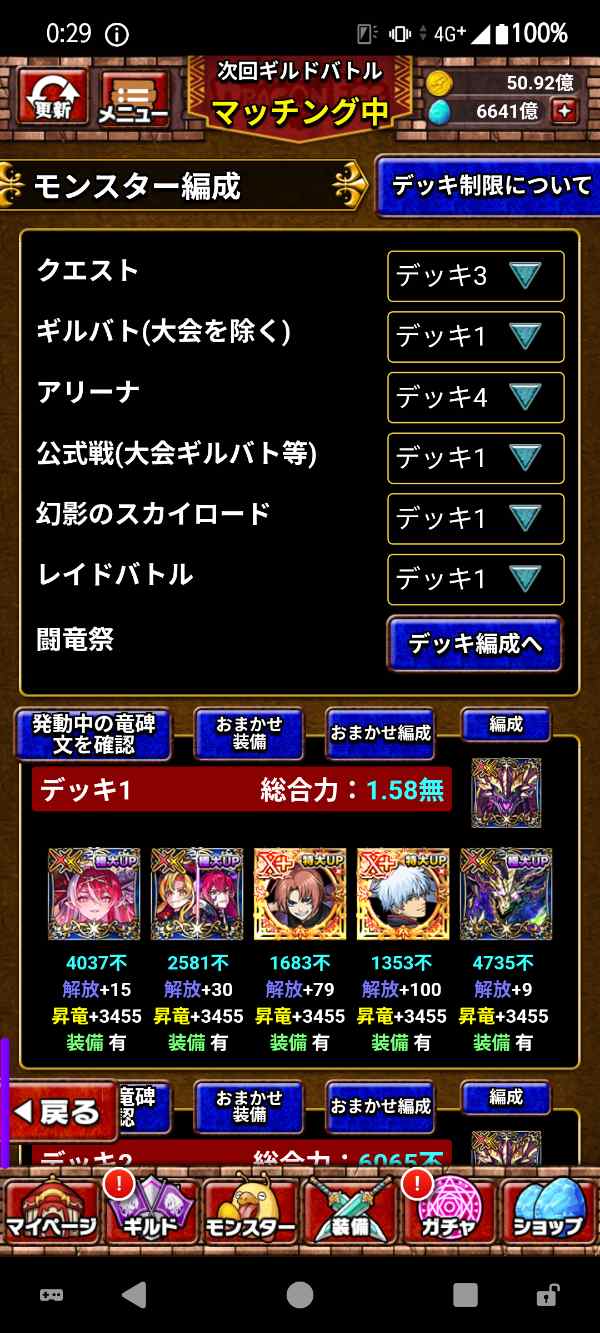Switch to the マイページ tab
Viewport: 600px width, 1333px height.
click(x=50, y=1212)
